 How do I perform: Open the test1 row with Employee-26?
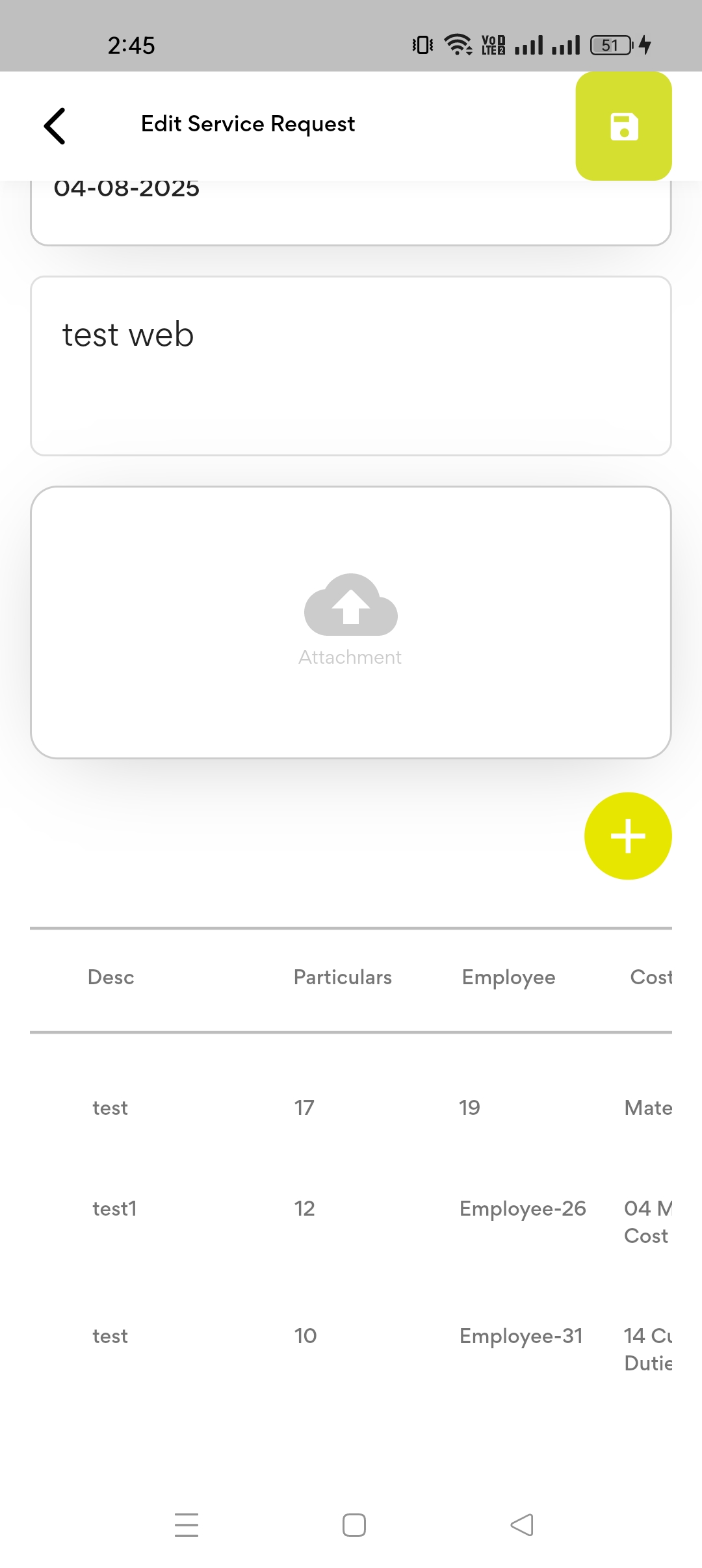(x=350, y=1209)
